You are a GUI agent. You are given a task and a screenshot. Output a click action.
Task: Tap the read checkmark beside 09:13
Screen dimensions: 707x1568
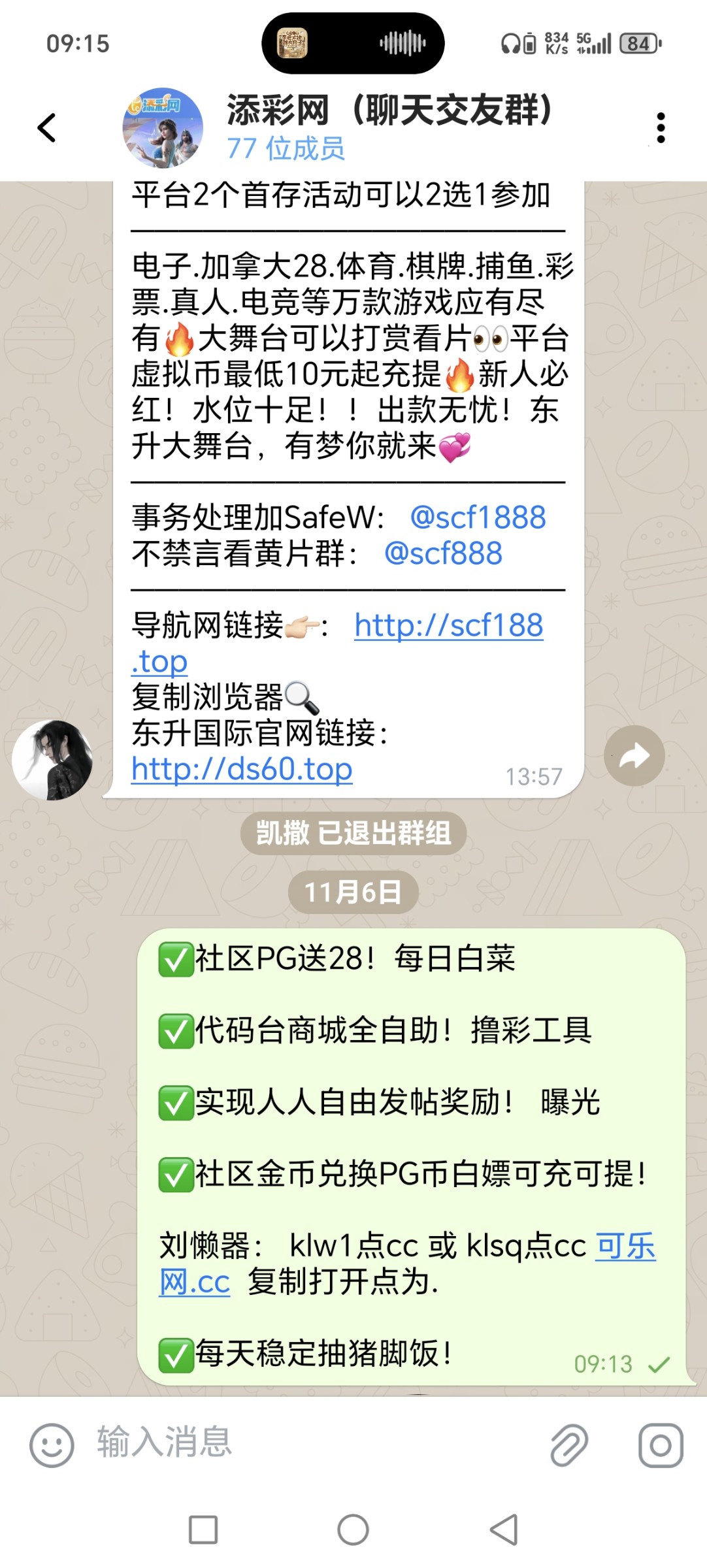(x=660, y=1364)
